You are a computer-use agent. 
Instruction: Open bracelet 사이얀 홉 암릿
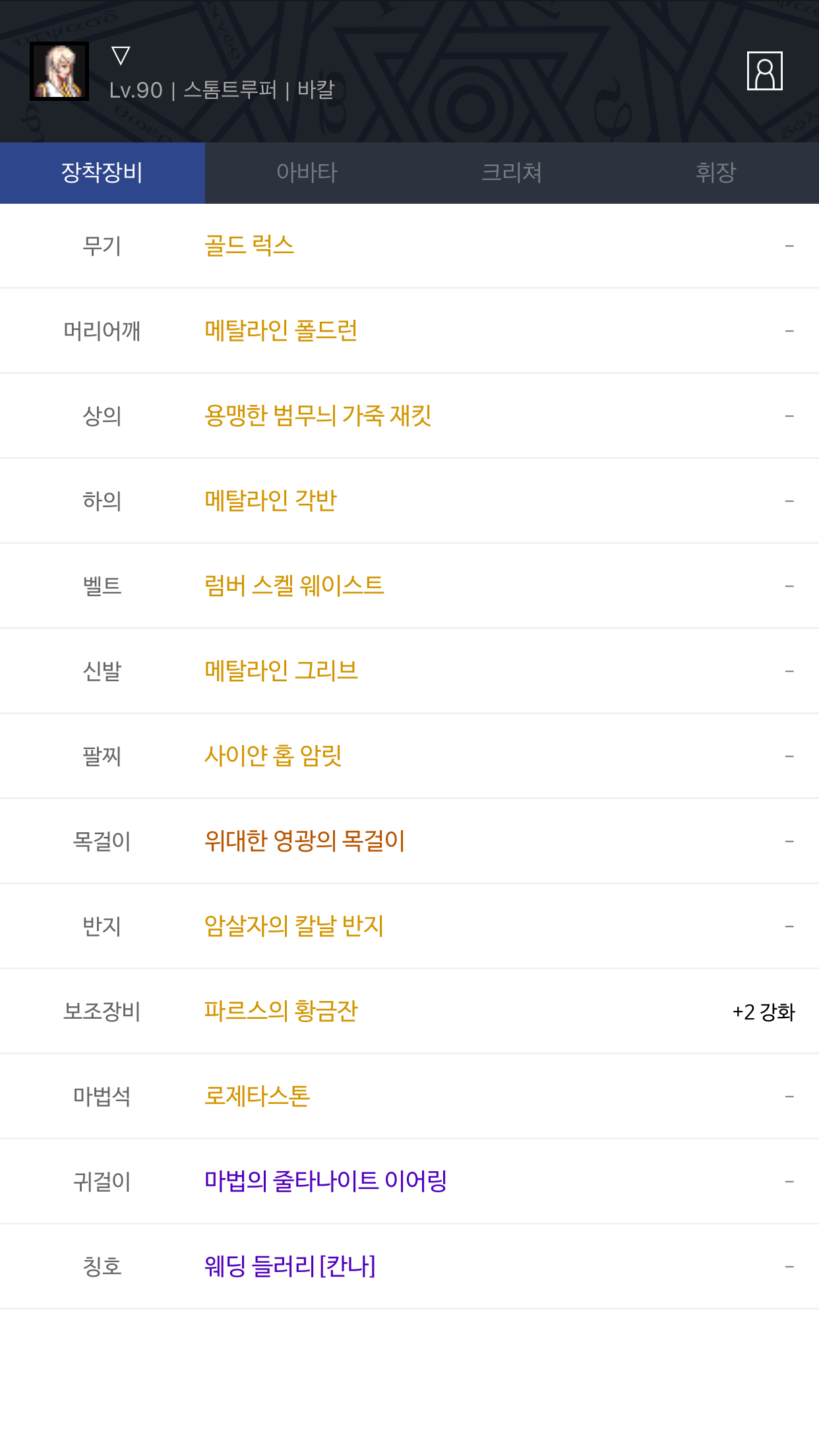coord(273,756)
